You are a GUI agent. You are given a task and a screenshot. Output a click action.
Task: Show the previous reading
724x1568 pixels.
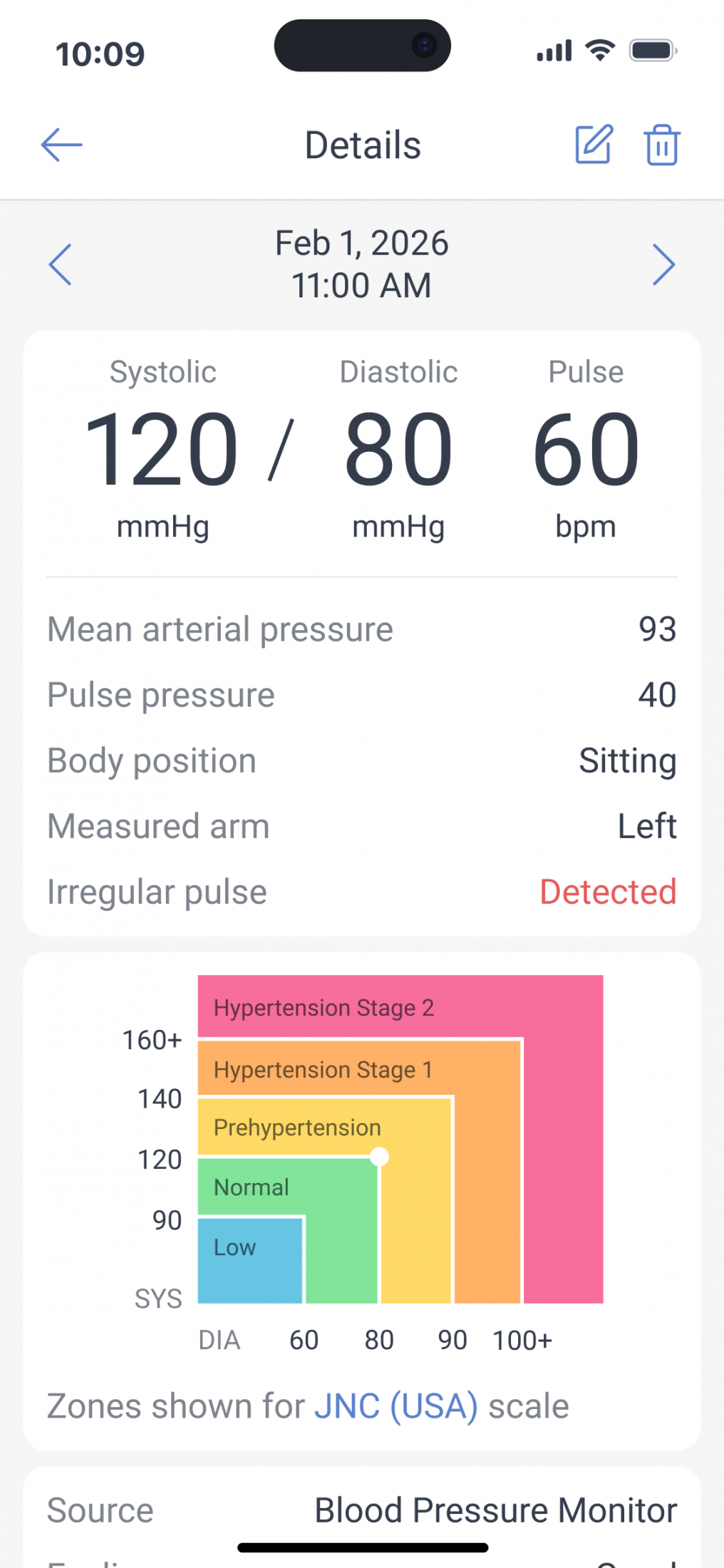(60, 264)
